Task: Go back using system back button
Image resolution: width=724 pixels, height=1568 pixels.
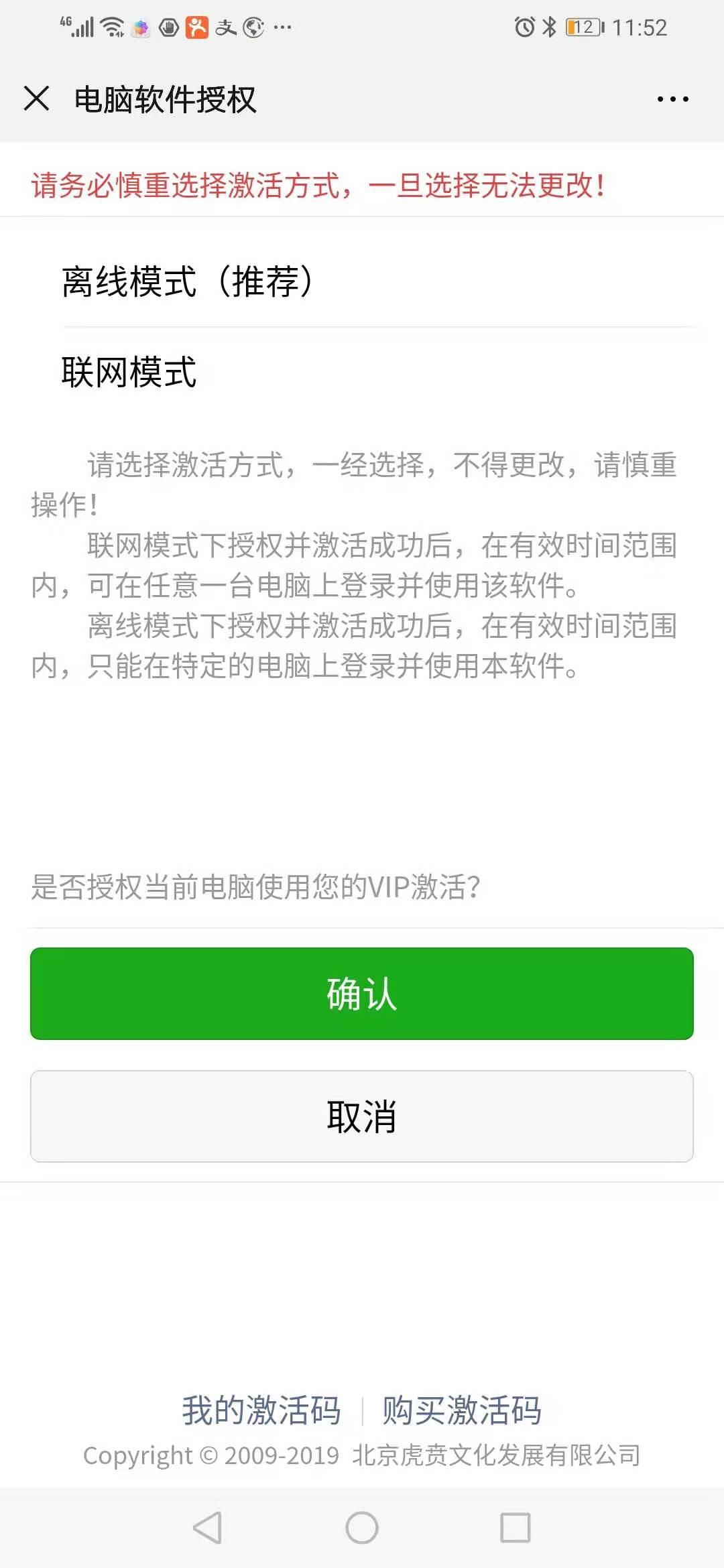Action: (x=207, y=1528)
